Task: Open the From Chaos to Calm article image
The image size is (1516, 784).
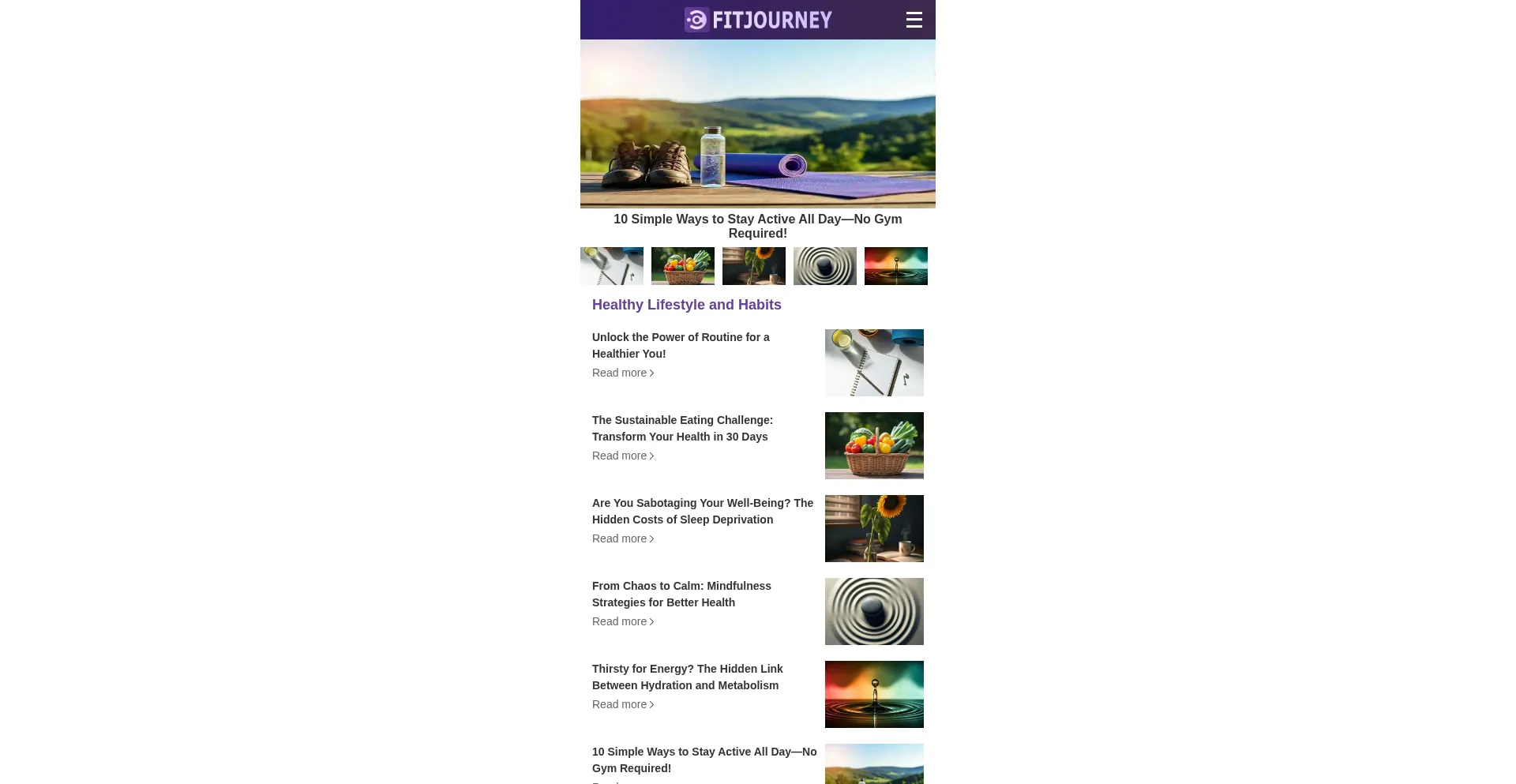Action: (874, 611)
